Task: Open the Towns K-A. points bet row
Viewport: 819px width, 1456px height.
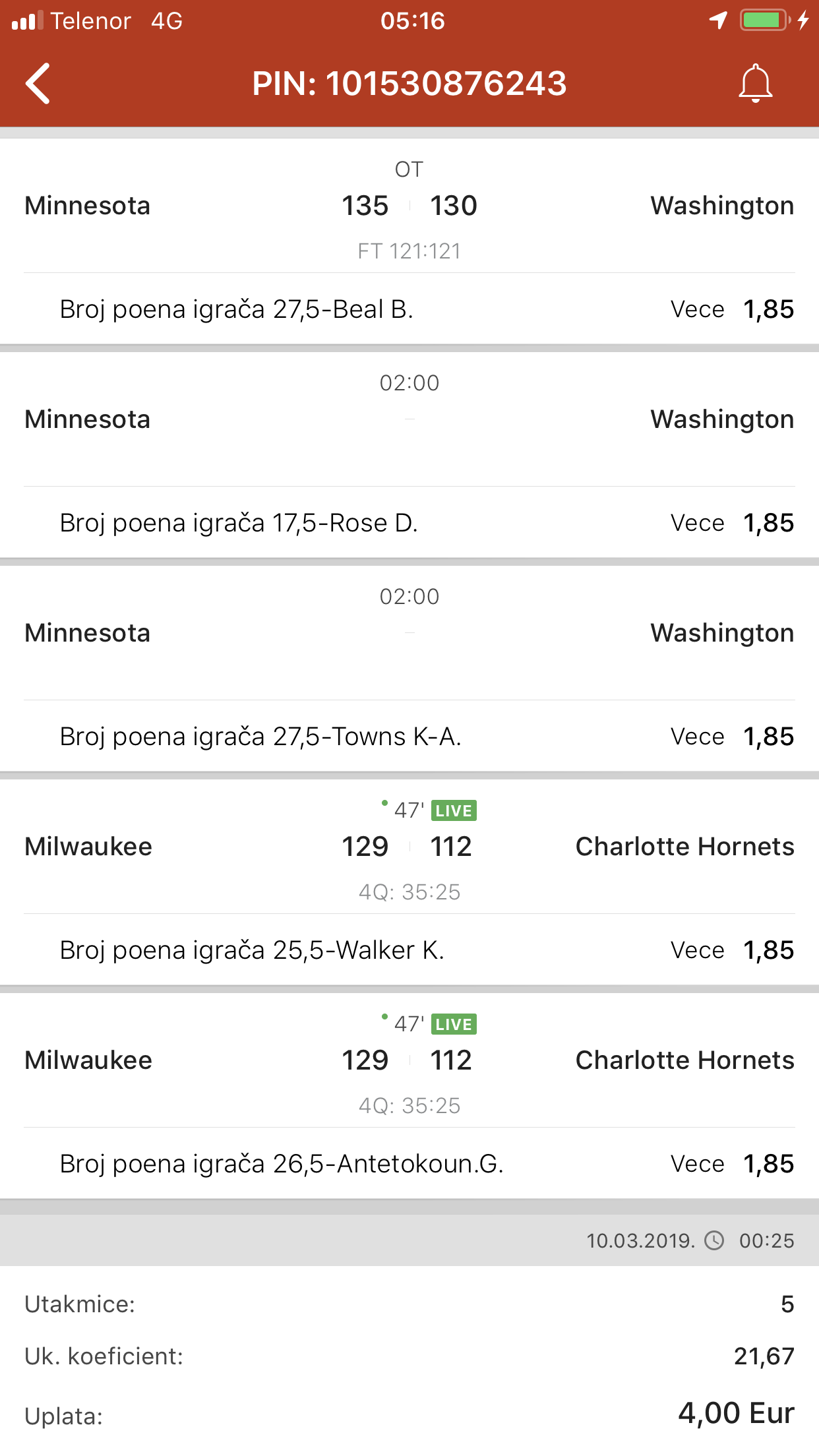Action: coord(409,736)
